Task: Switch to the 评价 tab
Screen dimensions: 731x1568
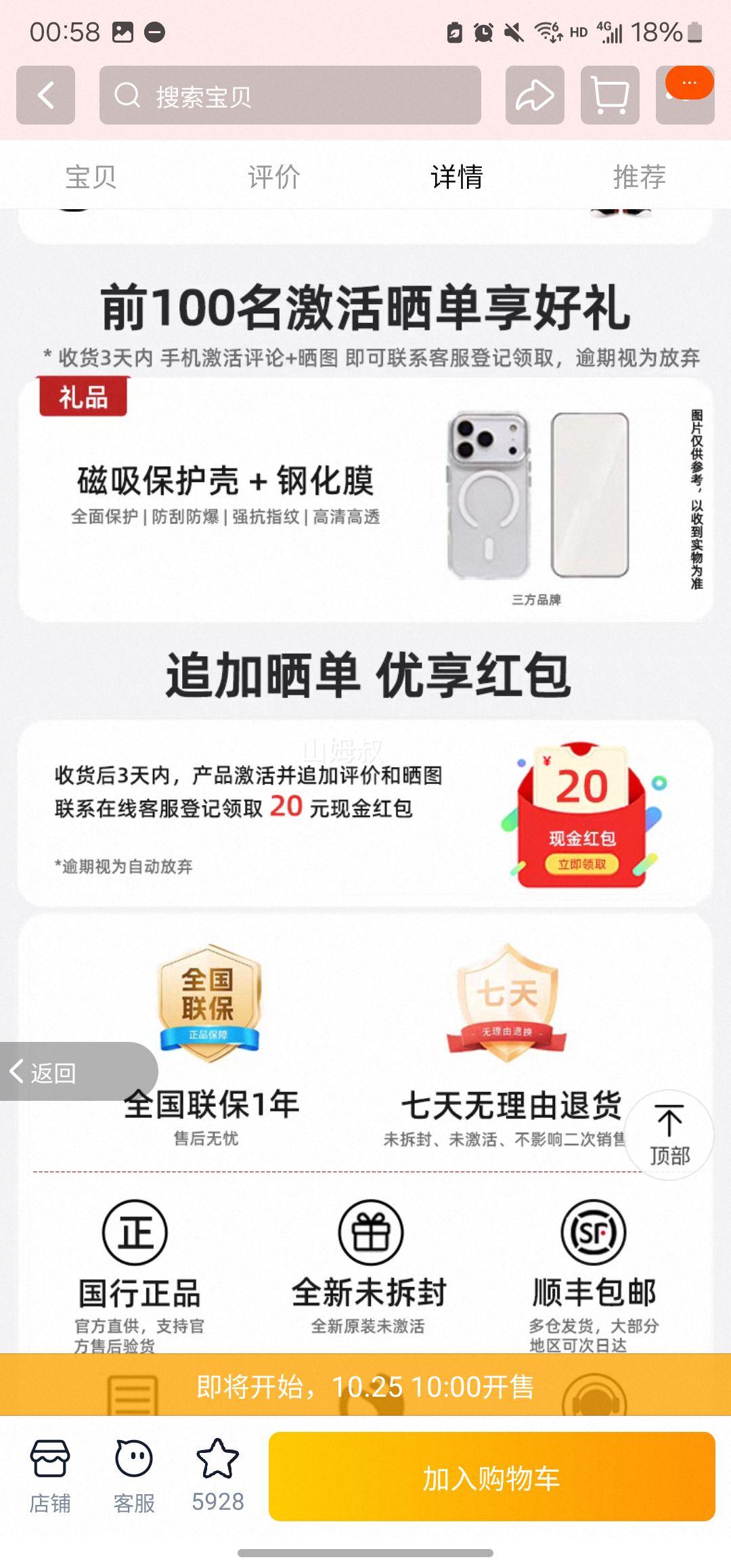Action: point(273,177)
